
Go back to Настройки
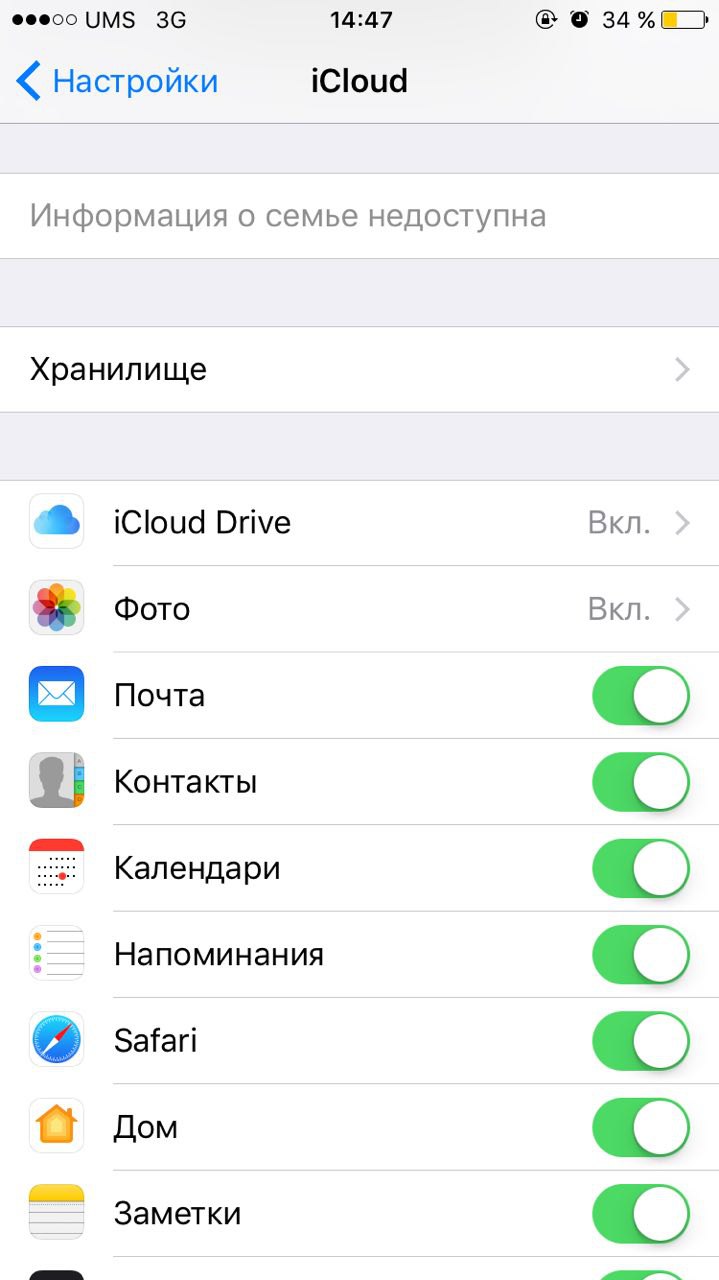click(x=117, y=80)
